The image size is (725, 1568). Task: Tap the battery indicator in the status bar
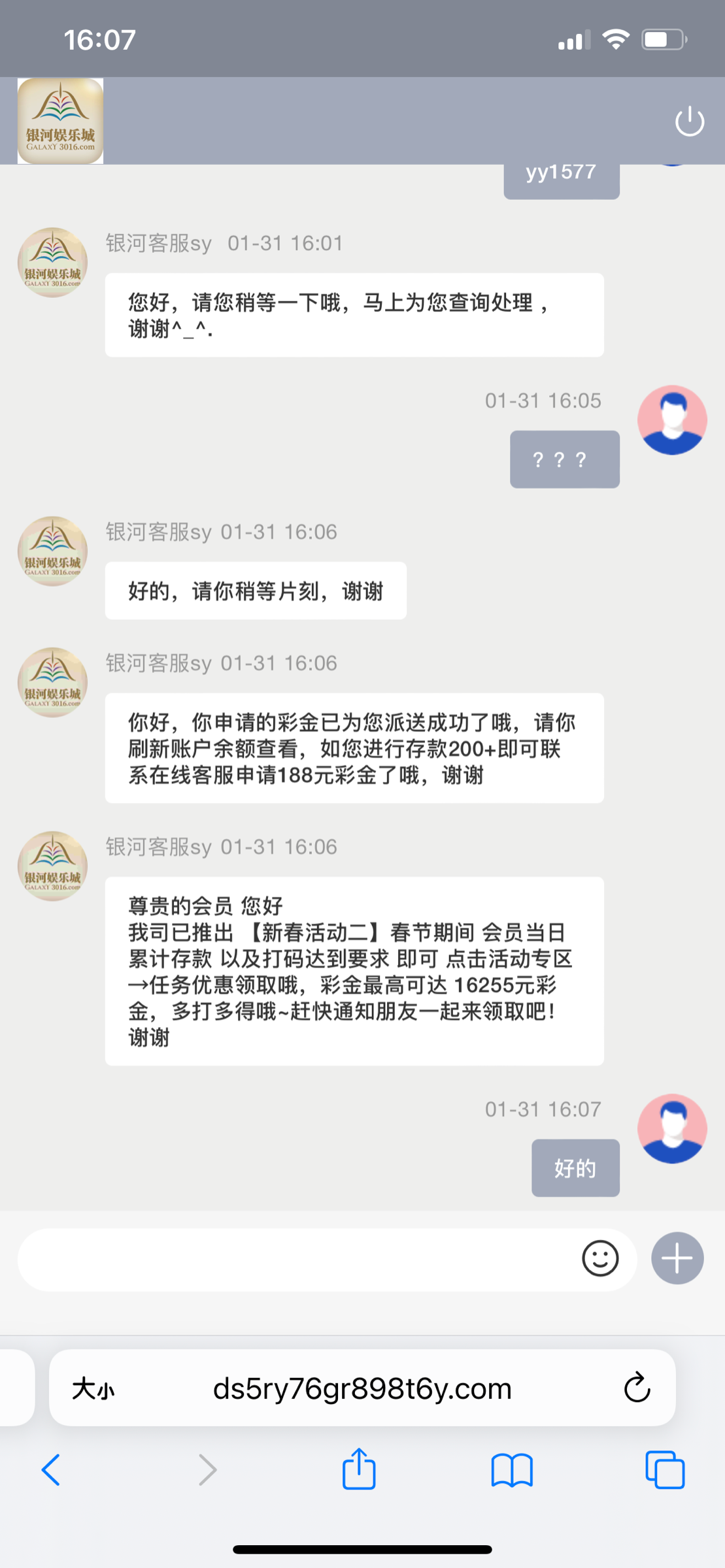click(x=662, y=38)
